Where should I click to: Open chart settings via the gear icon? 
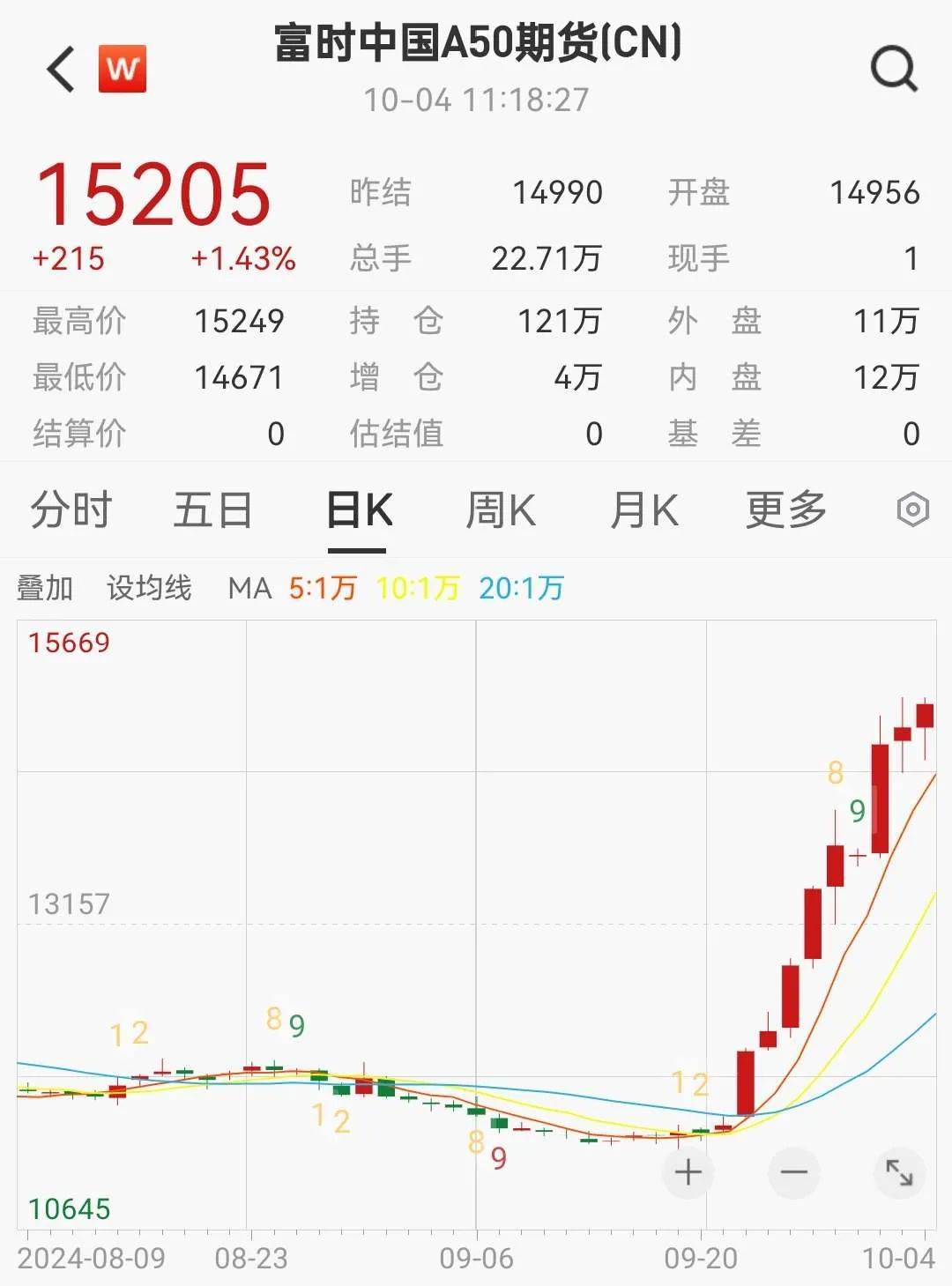[x=912, y=509]
